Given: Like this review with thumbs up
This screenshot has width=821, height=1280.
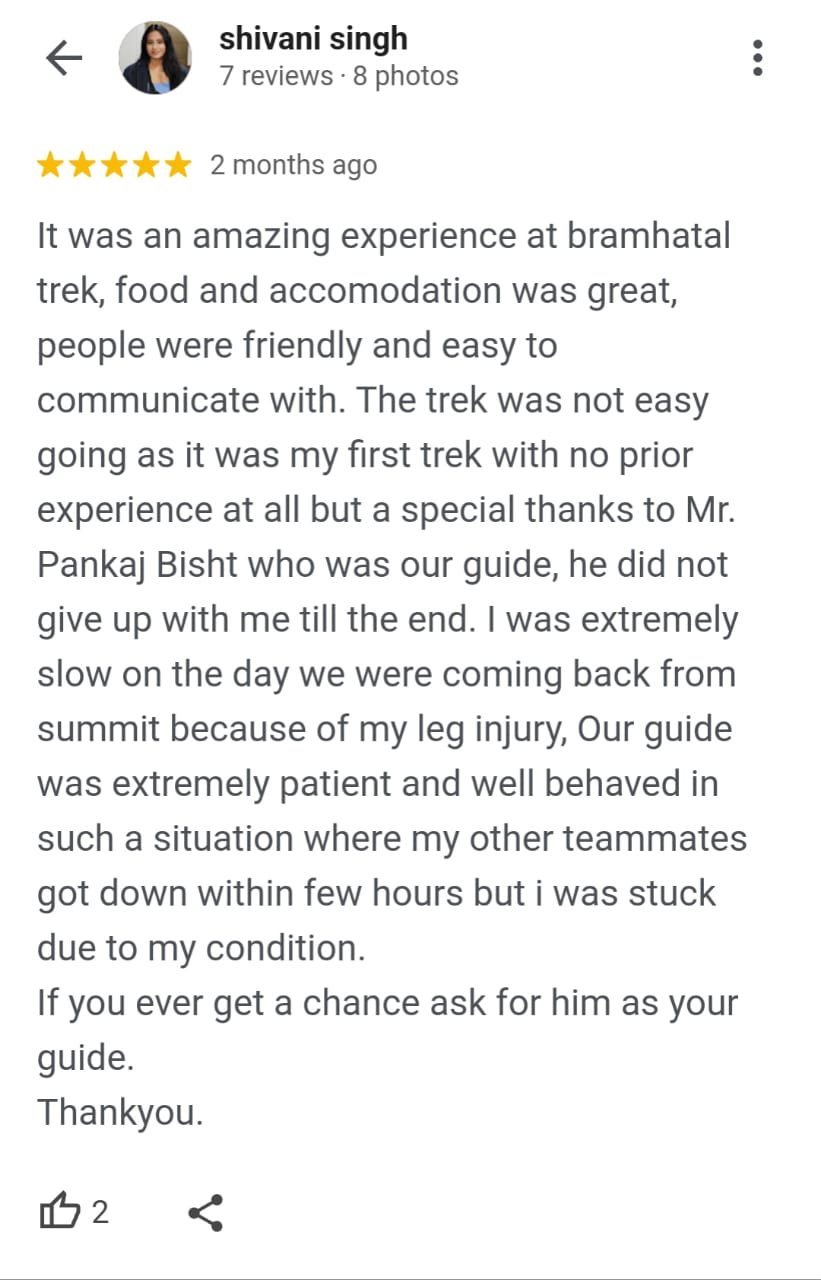Looking at the screenshot, I should coord(59,1213).
